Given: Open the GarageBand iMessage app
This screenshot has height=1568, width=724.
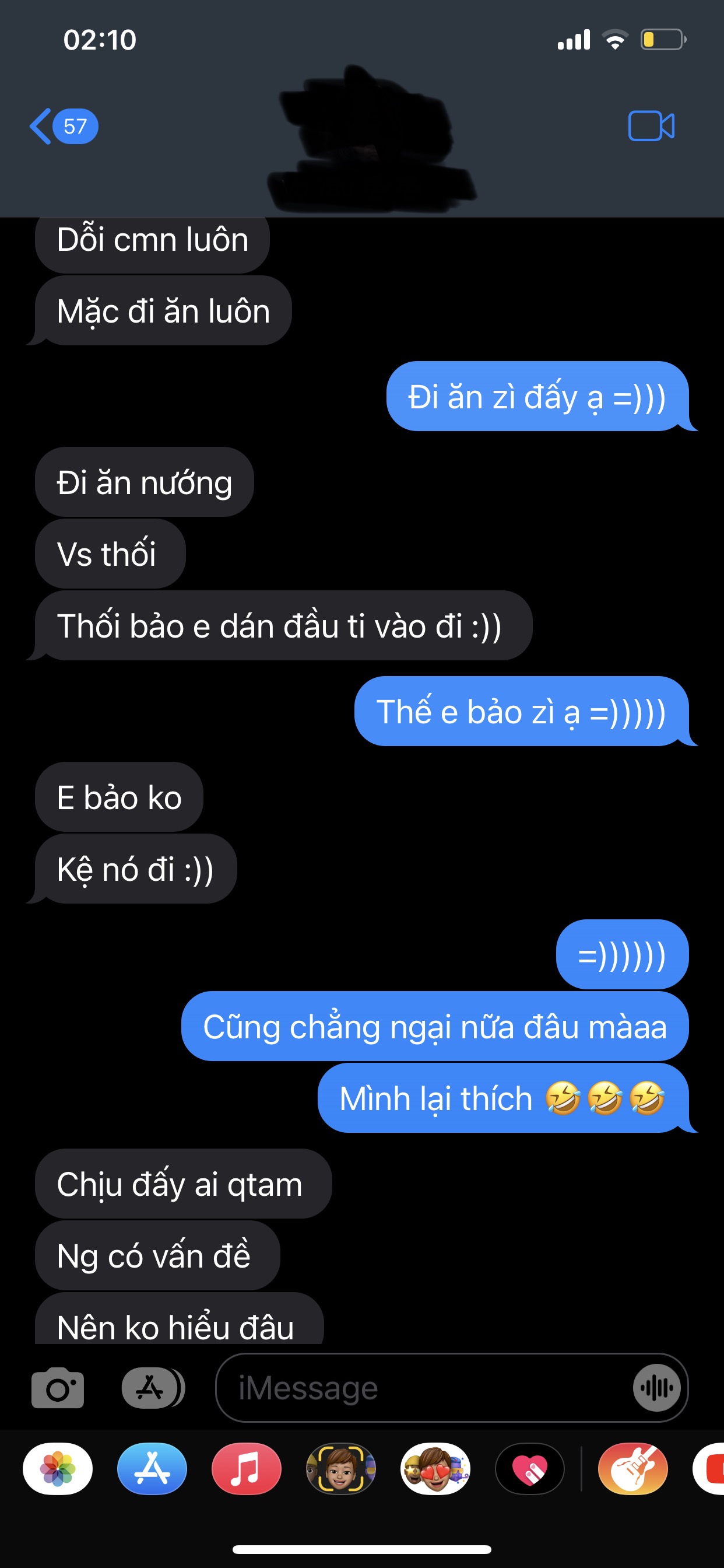Looking at the screenshot, I should pyautogui.click(x=632, y=1469).
